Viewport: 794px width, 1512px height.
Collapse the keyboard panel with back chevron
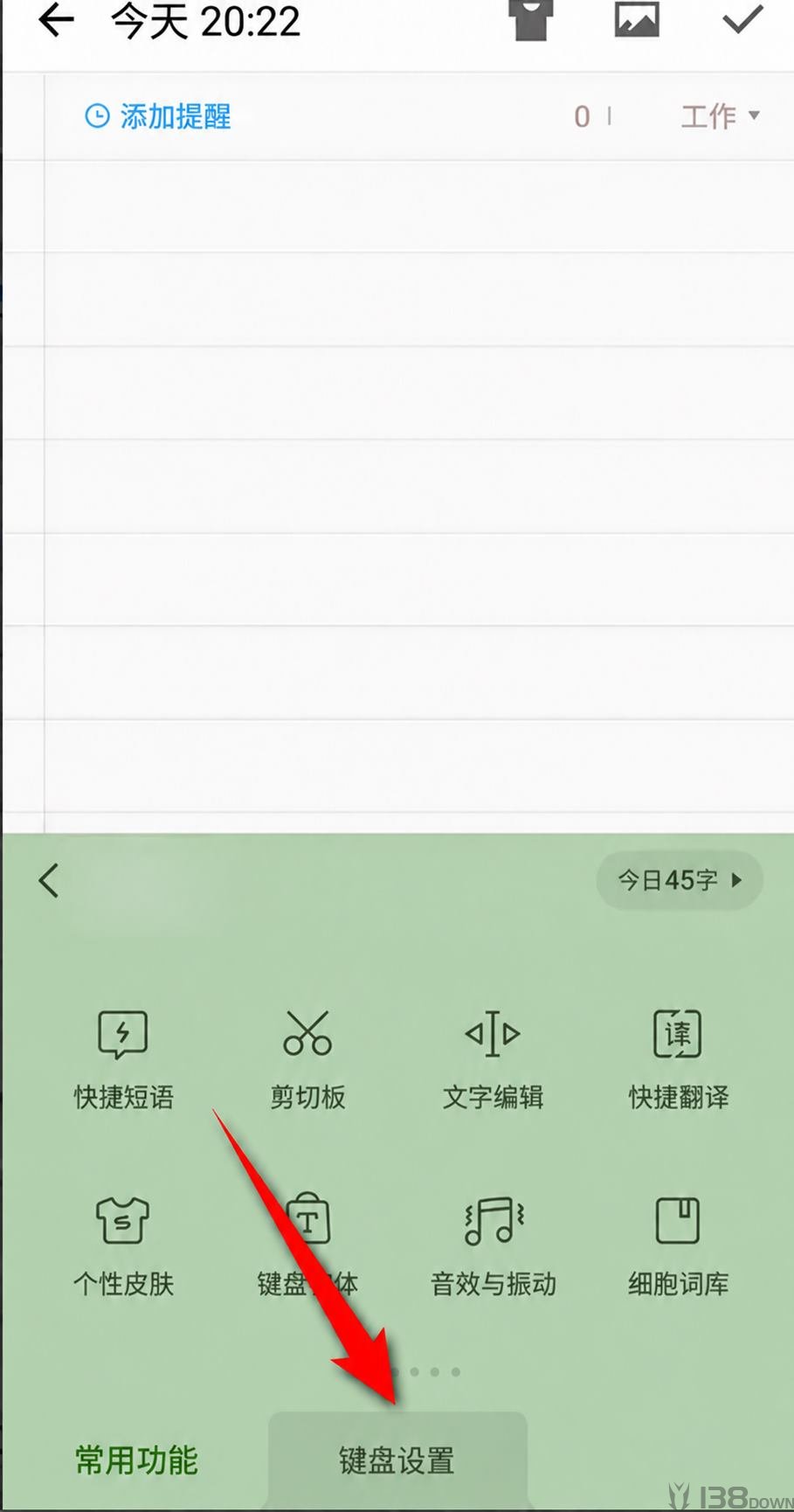pyautogui.click(x=49, y=880)
